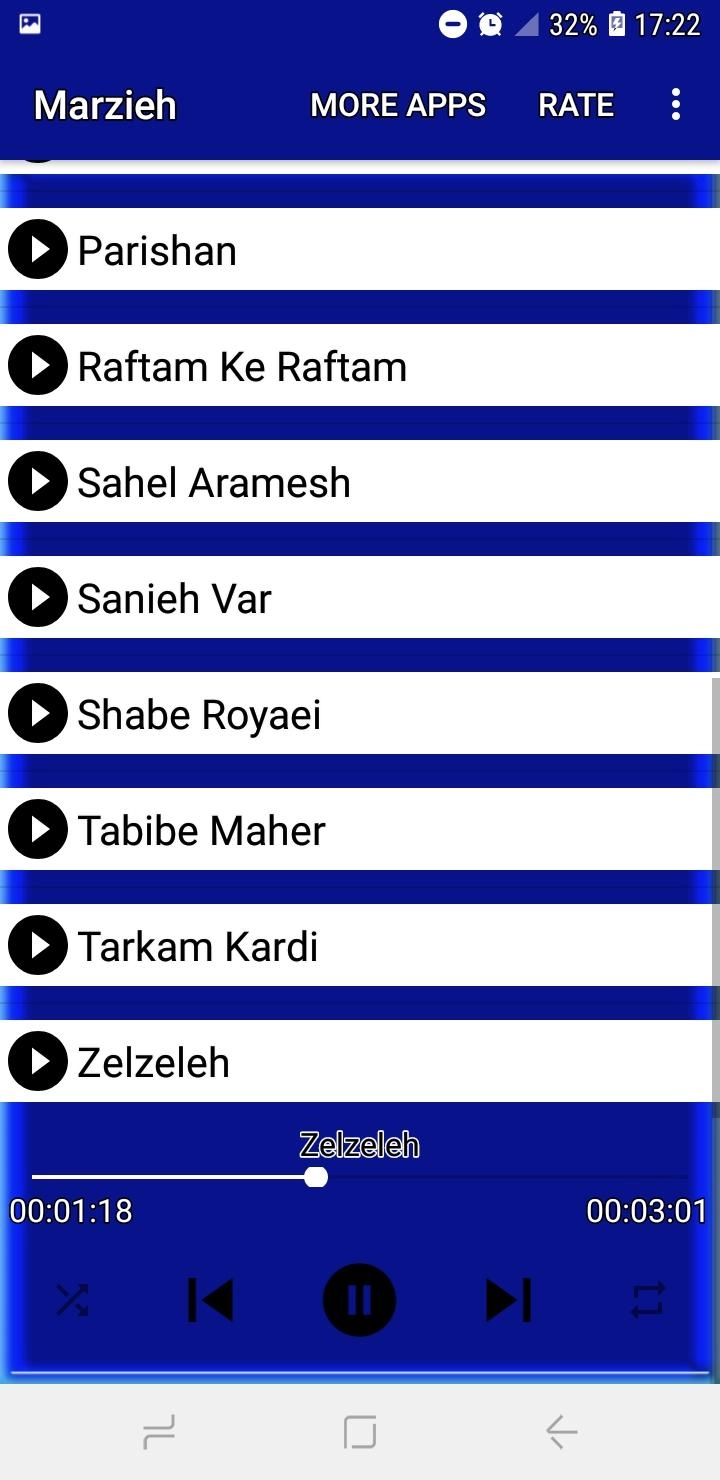This screenshot has width=720, height=1480.
Task: Play Sanieh Var from the list
Action: (360, 598)
